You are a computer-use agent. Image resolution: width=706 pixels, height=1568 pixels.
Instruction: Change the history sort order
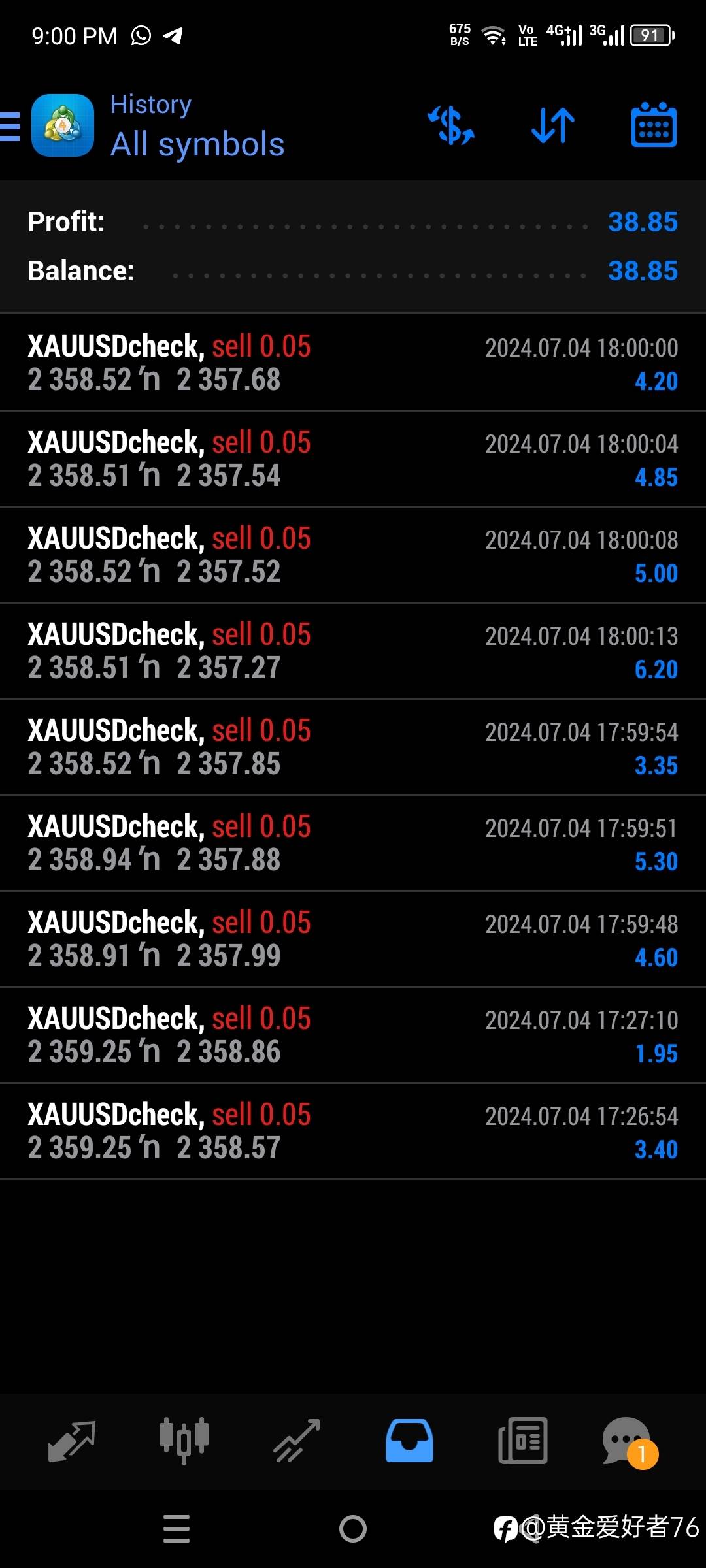click(553, 126)
